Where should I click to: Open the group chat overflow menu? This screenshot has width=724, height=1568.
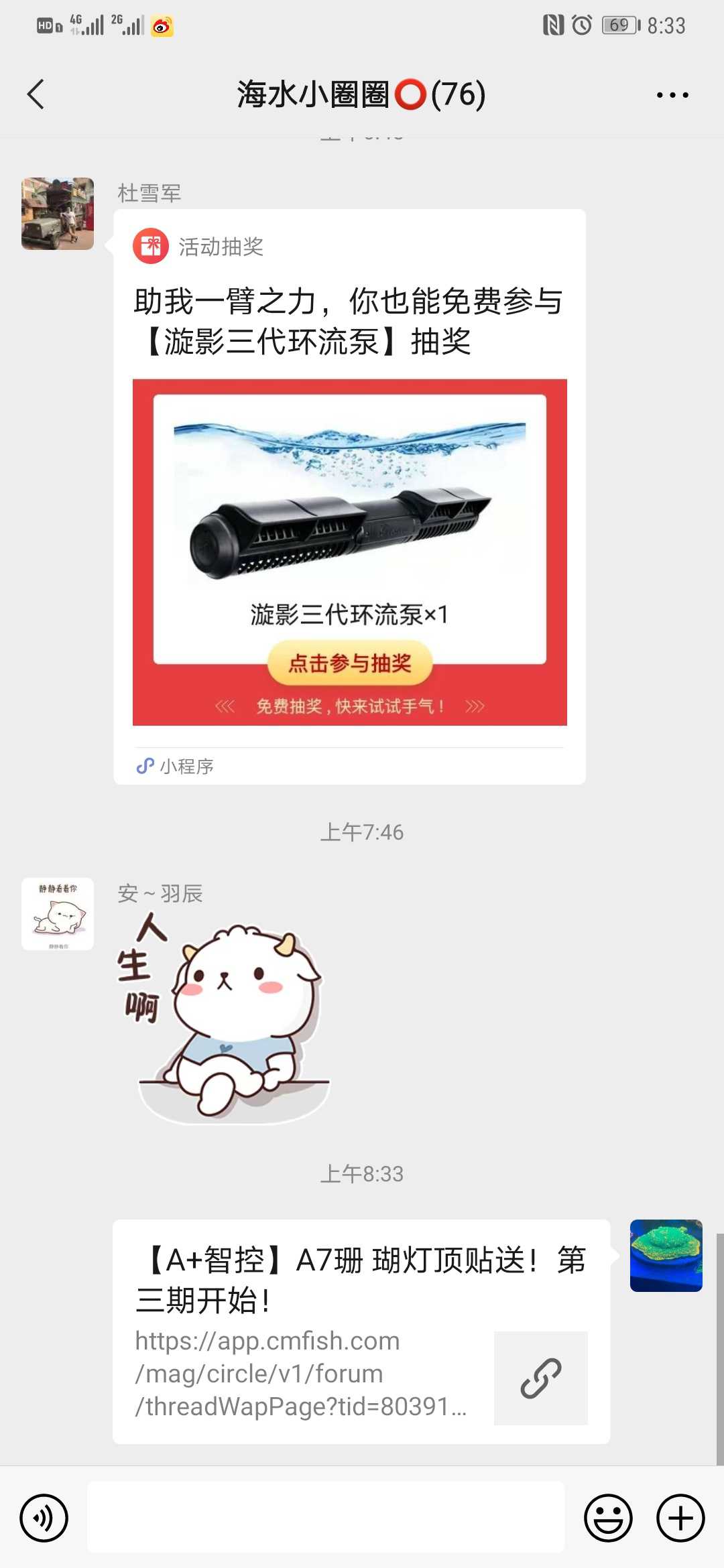point(672,95)
